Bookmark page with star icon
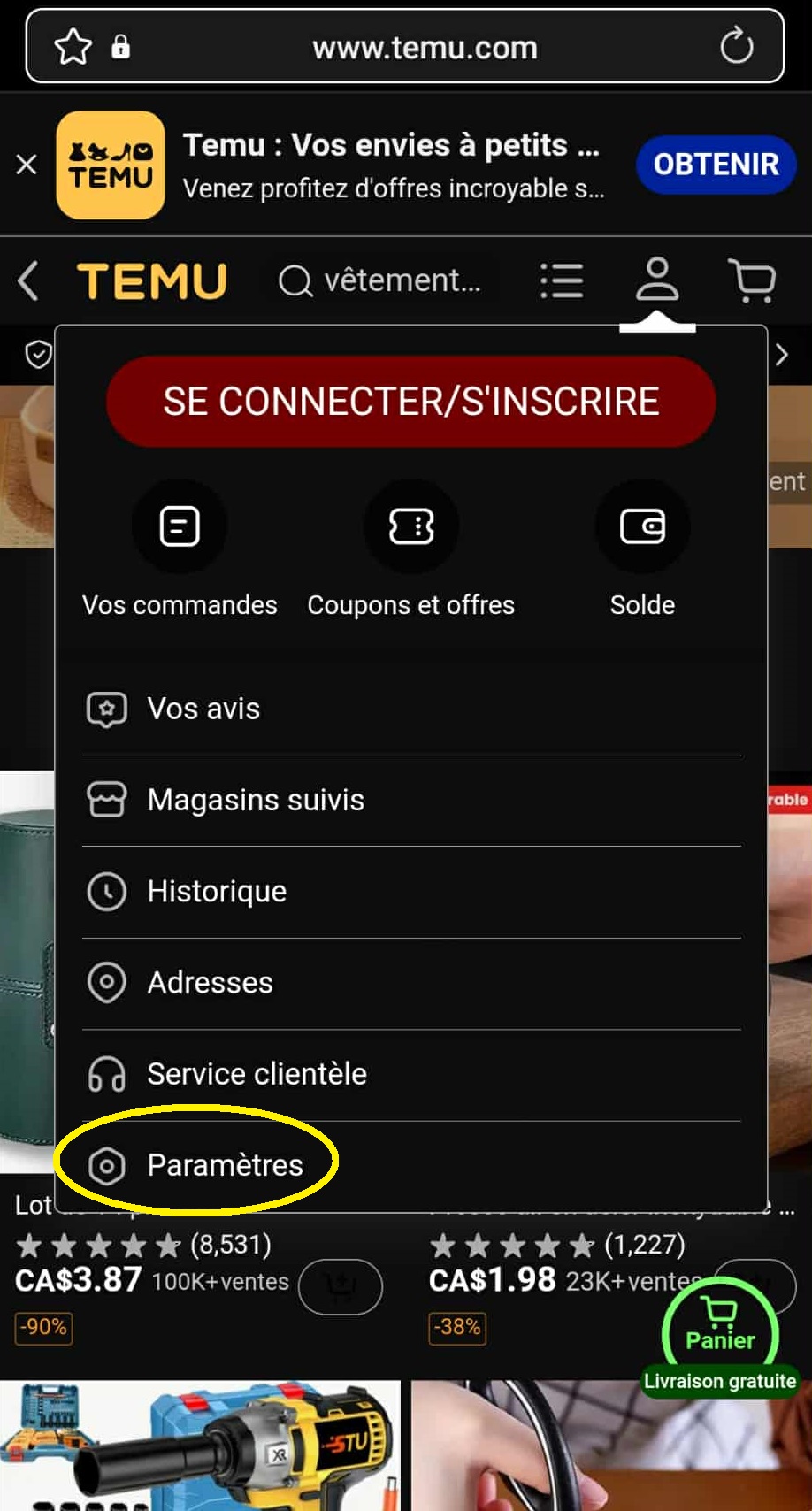The image size is (812, 1511). pyautogui.click(x=73, y=47)
